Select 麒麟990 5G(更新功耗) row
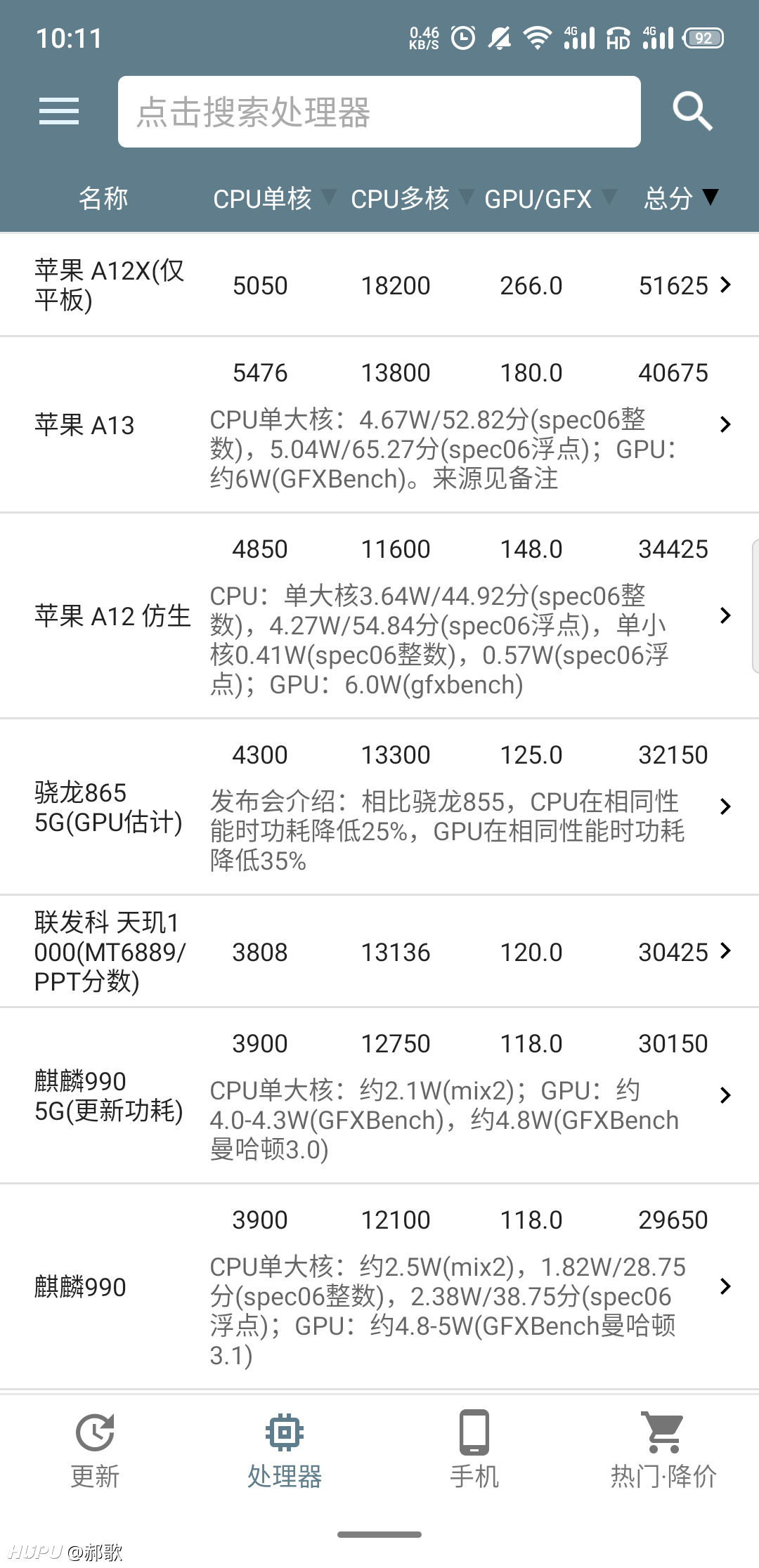759x1568 pixels. [379, 1096]
